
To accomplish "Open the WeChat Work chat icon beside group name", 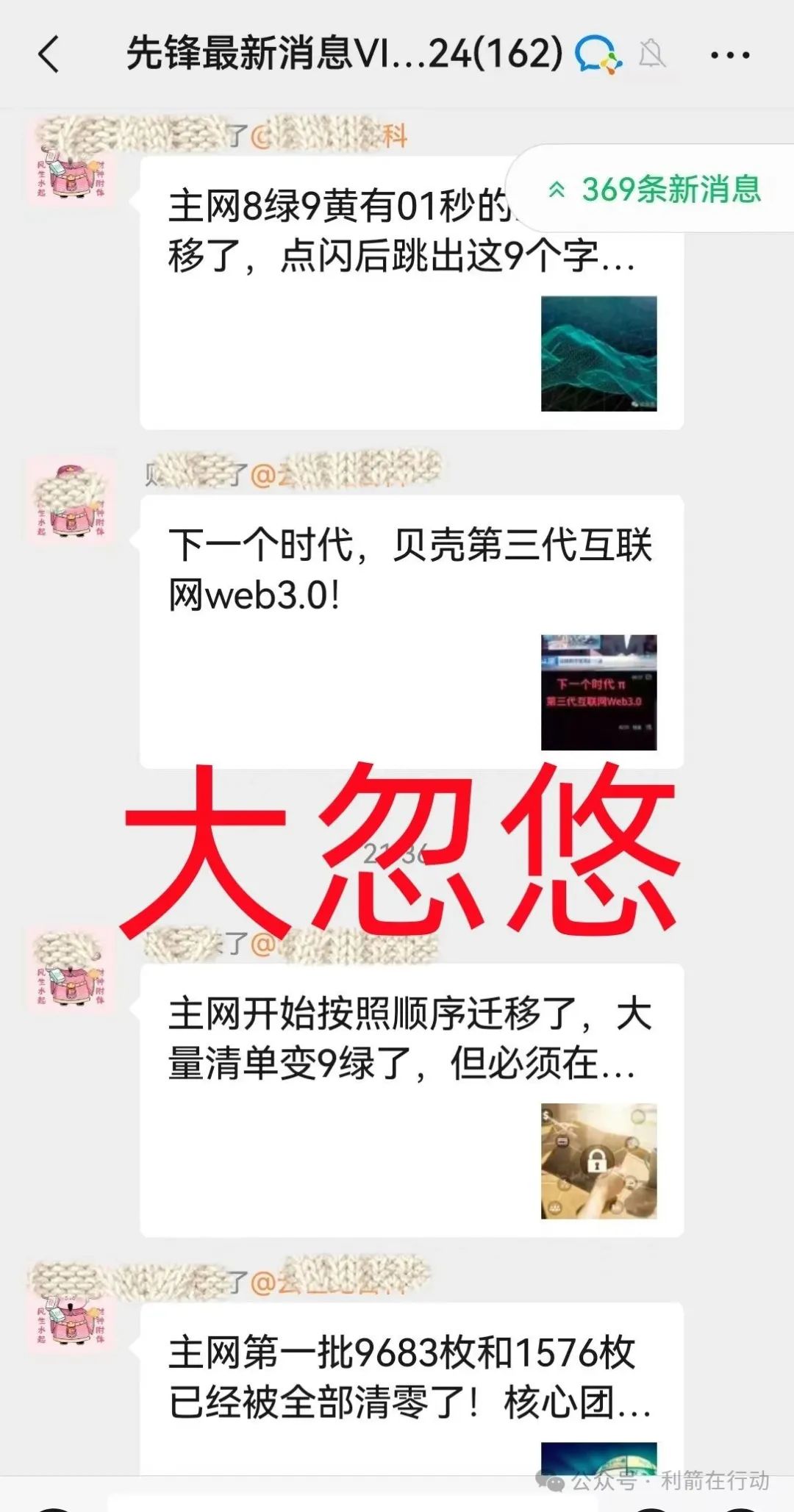I will click(597, 54).
